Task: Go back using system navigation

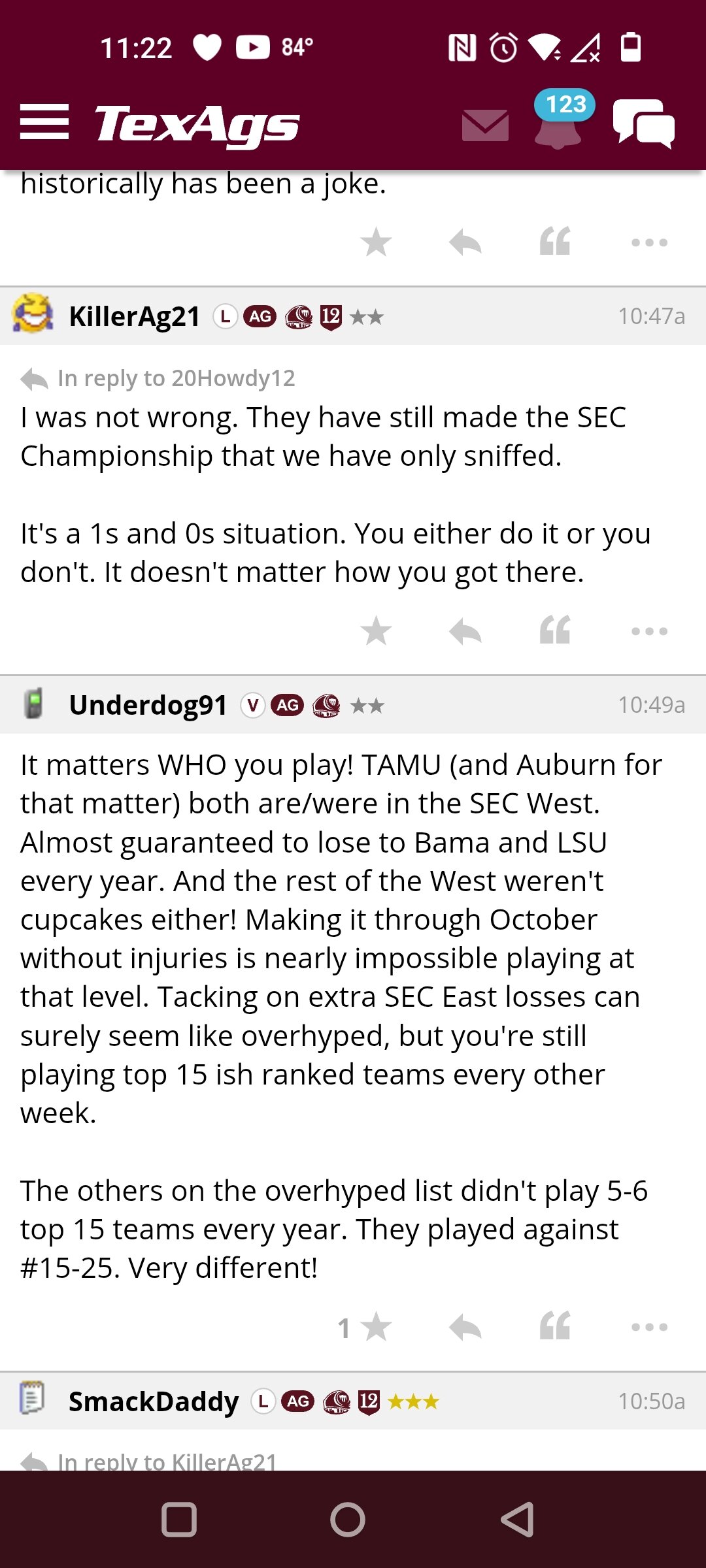Action: coord(517,1520)
